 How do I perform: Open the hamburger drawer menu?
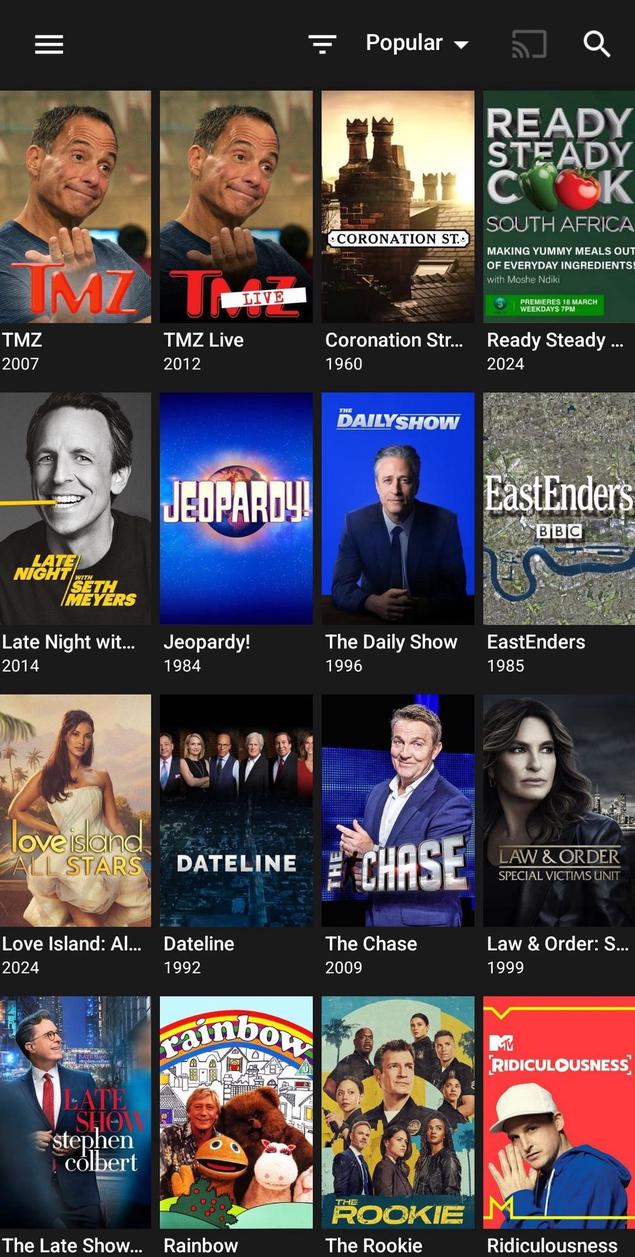(x=49, y=44)
